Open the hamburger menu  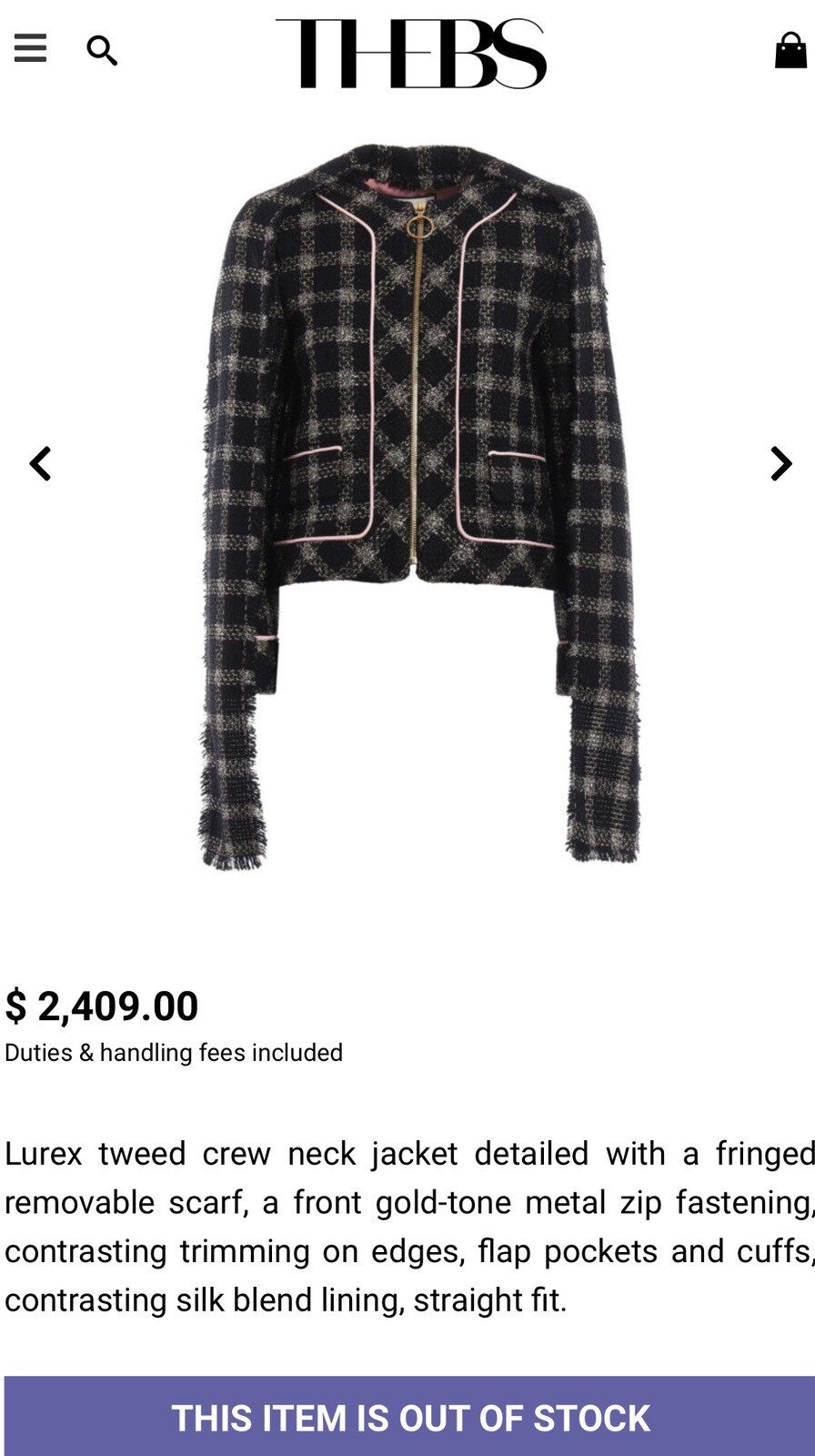click(30, 48)
